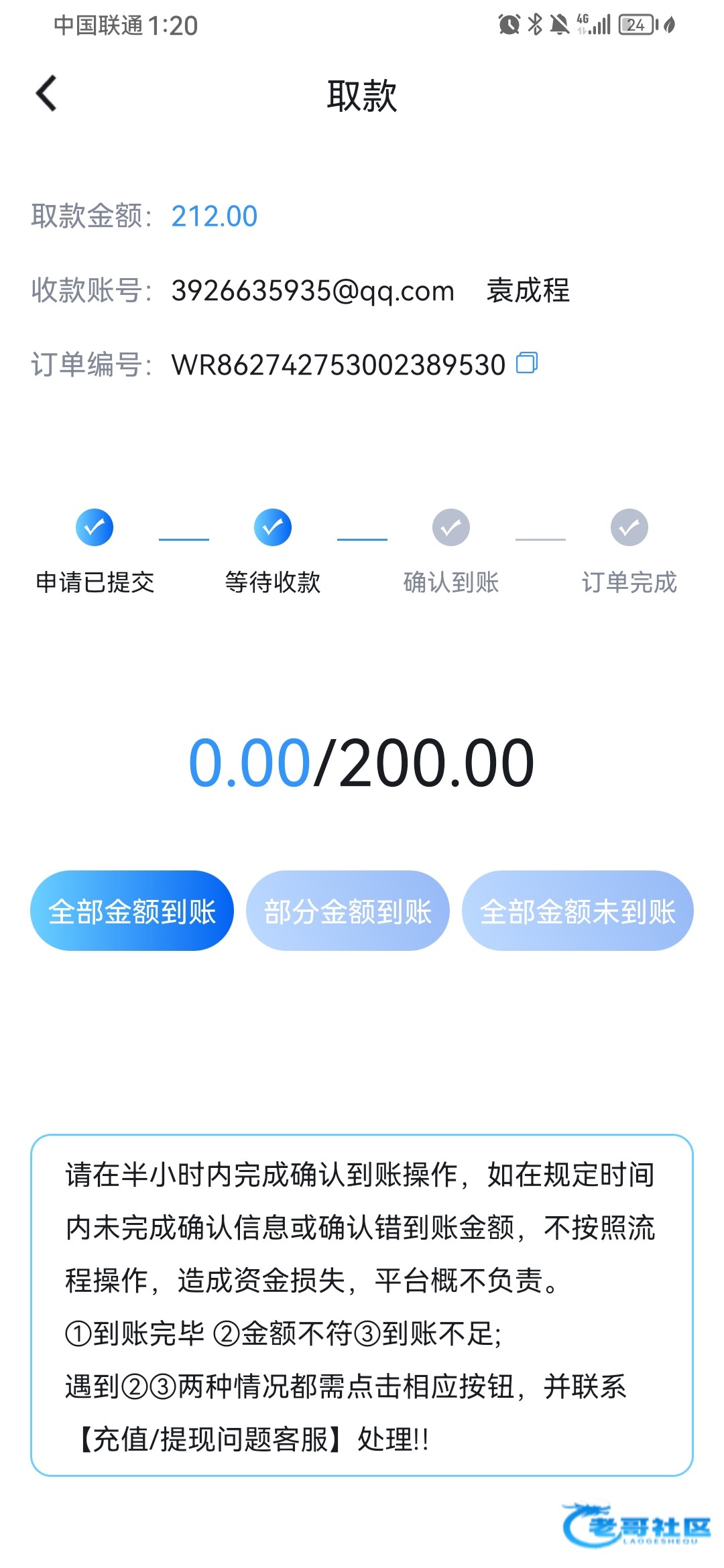Go back from the 取款 page
Image resolution: width=724 pixels, height=1568 pixels.
point(46,94)
